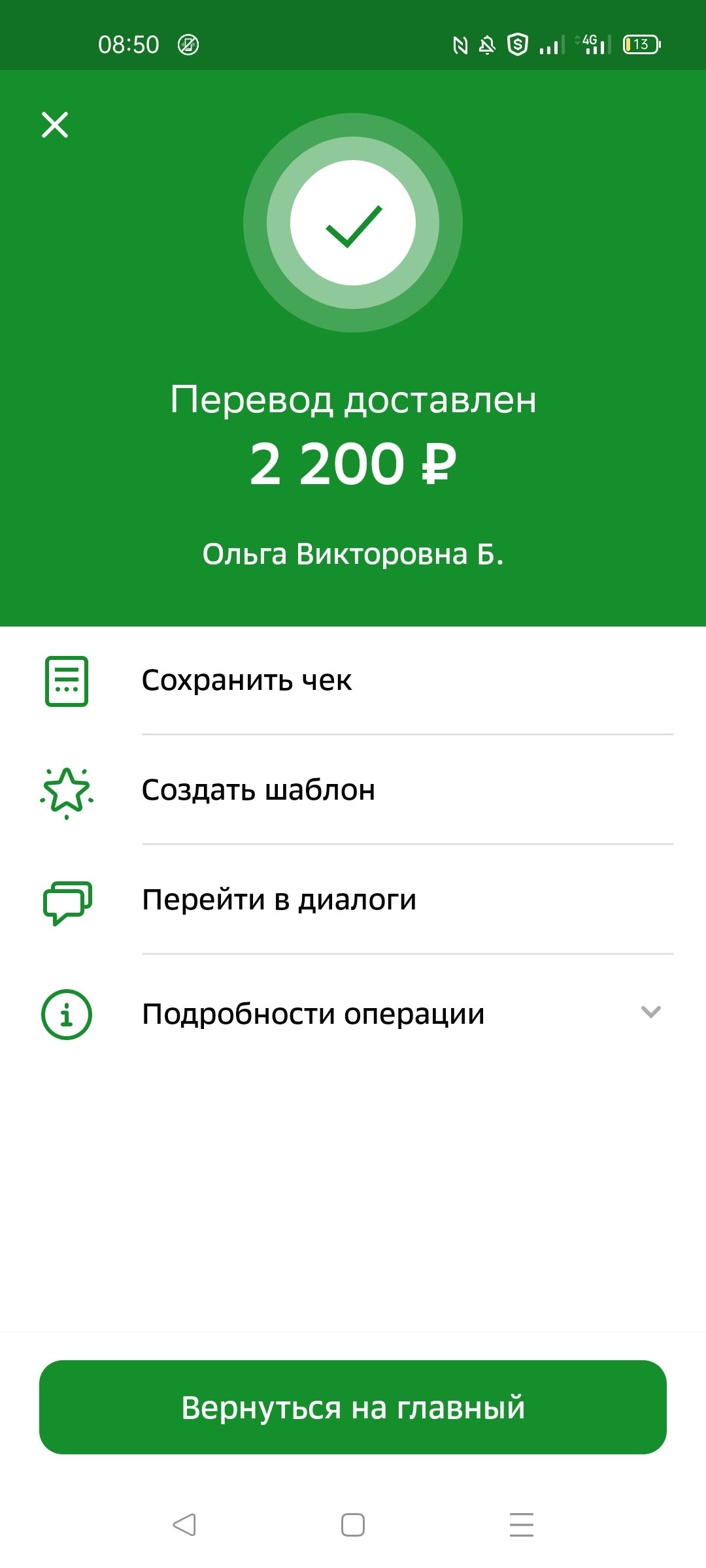Open Сохранить чек to save the receipt
The image size is (706, 1568).
[x=247, y=681]
